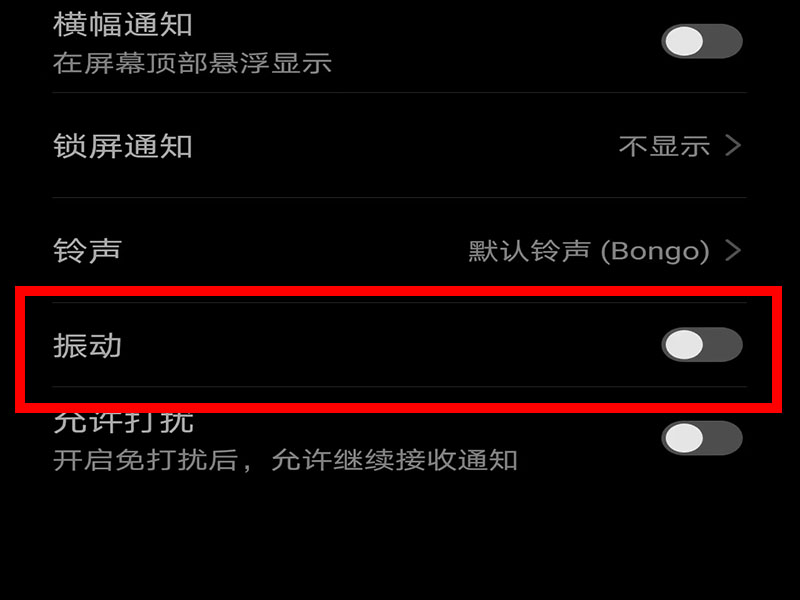Open the 锁屏通知 lock screen setting

400,146
